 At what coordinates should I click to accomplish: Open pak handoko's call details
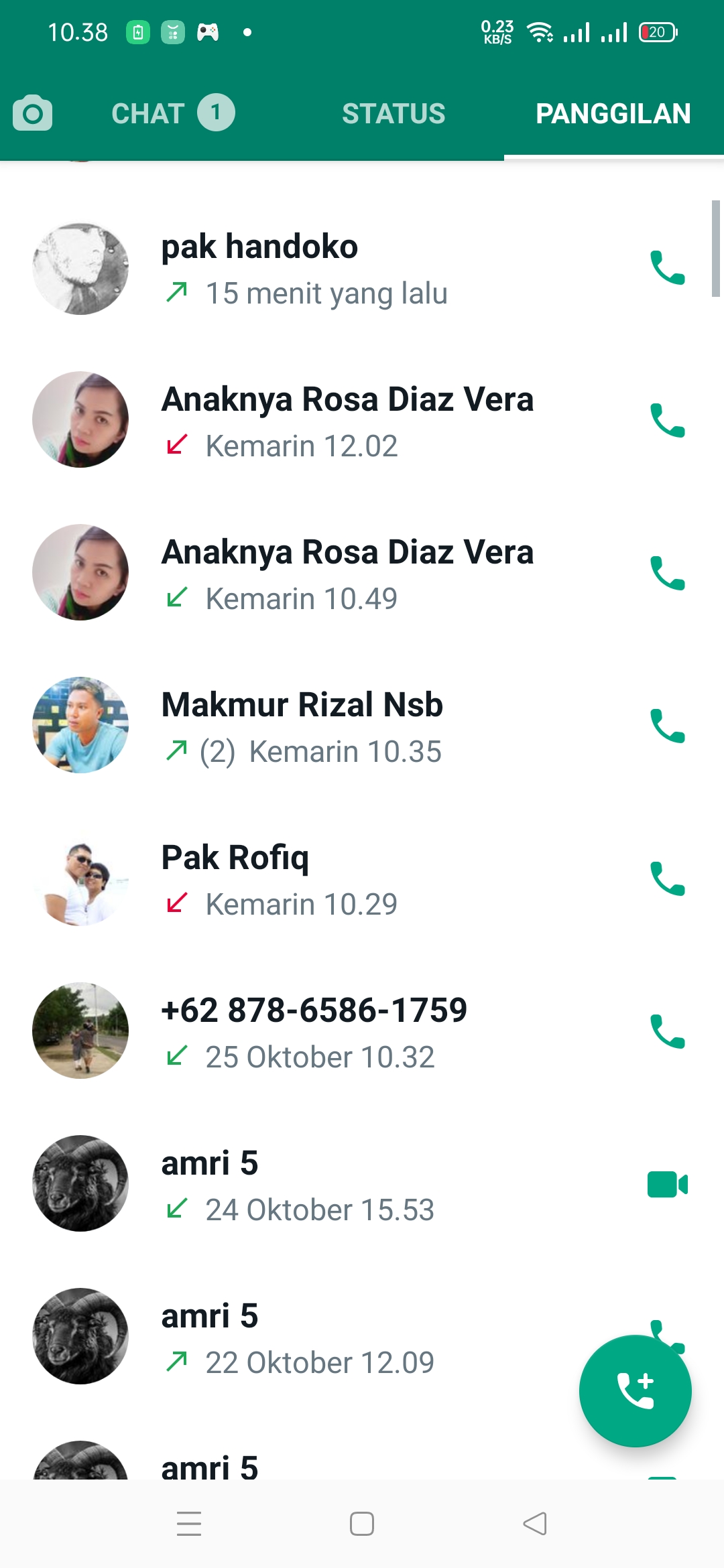[x=302, y=267]
